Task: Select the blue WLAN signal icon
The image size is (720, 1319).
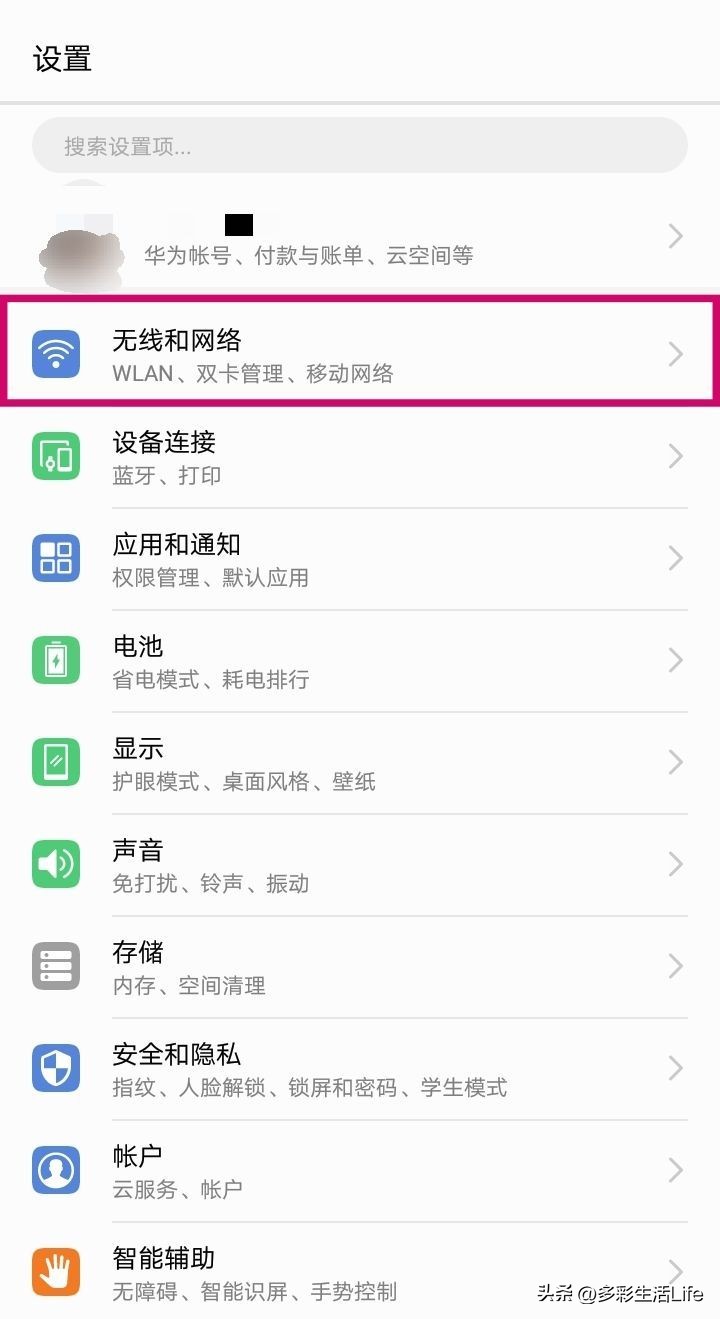Action: pyautogui.click(x=56, y=353)
